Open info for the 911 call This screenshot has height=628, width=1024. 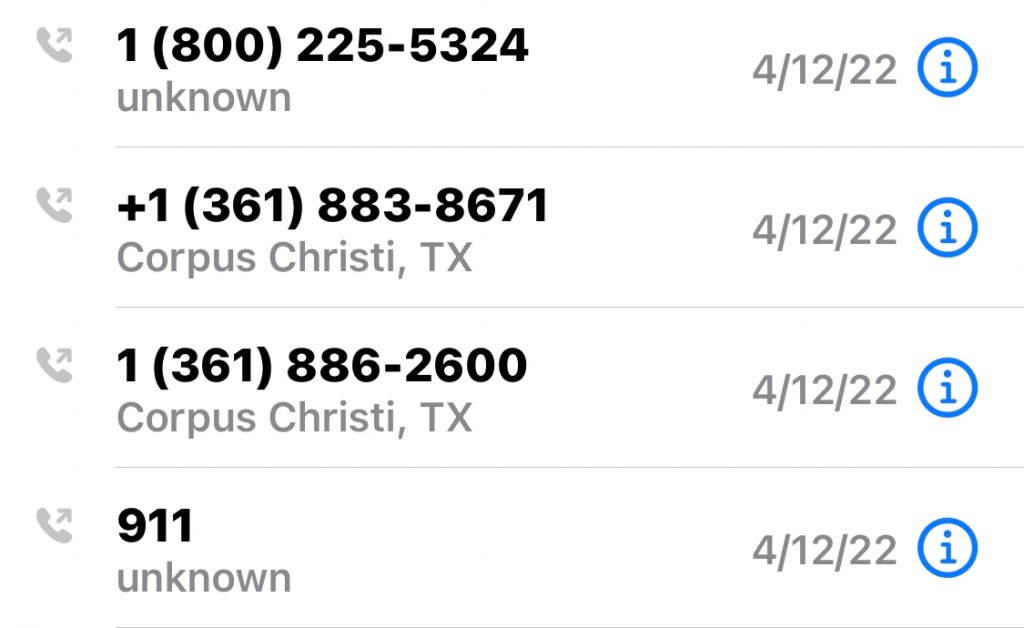coord(947,550)
